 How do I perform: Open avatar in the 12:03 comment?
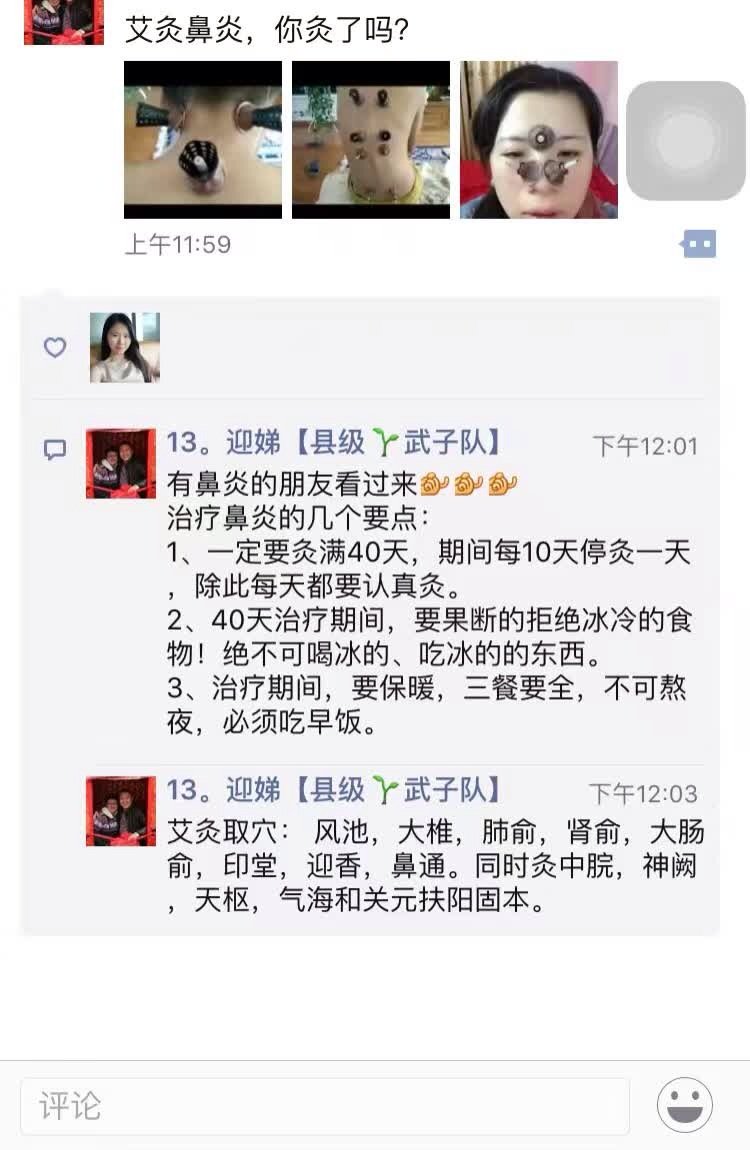click(121, 811)
